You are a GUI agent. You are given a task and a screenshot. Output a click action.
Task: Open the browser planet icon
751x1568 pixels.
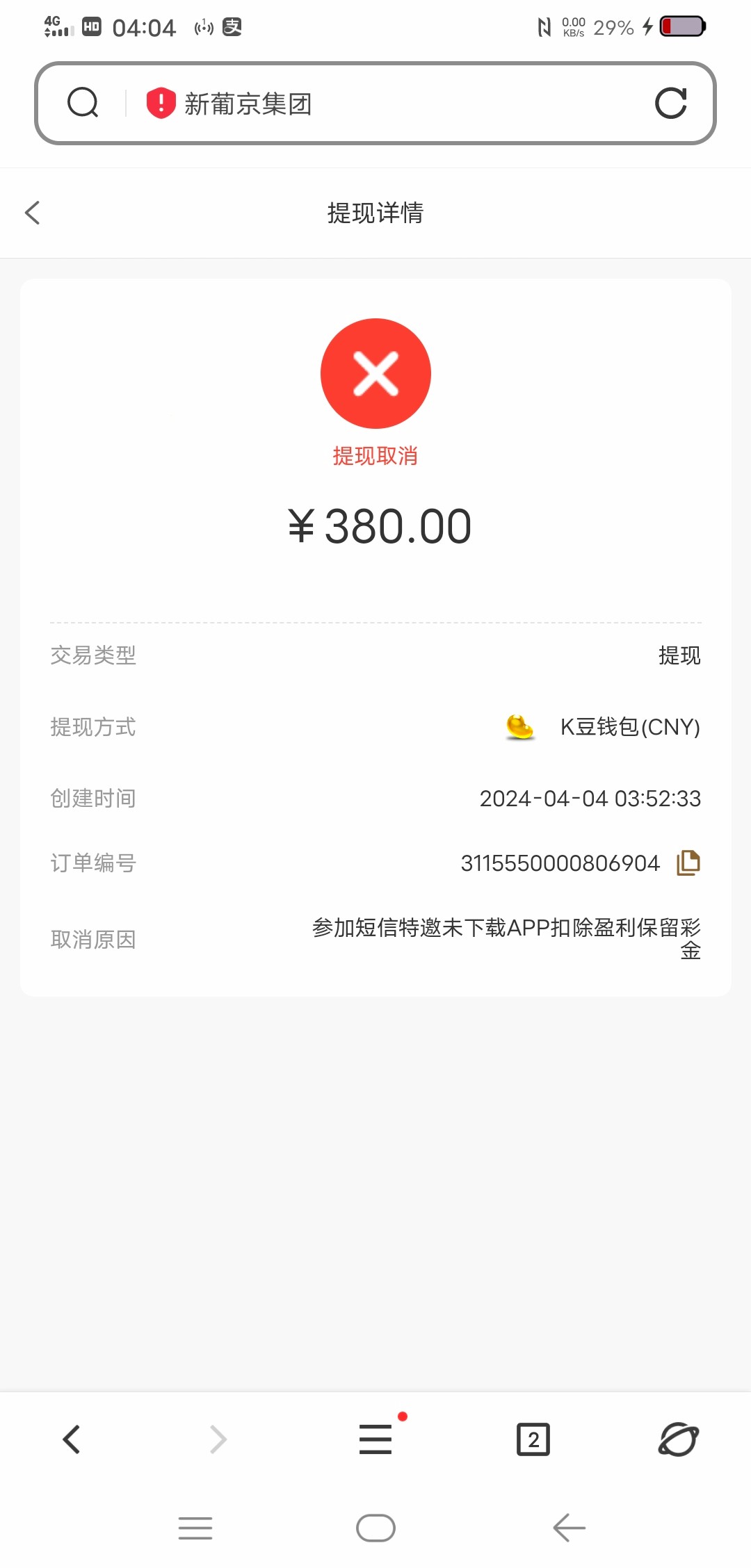tap(678, 1439)
